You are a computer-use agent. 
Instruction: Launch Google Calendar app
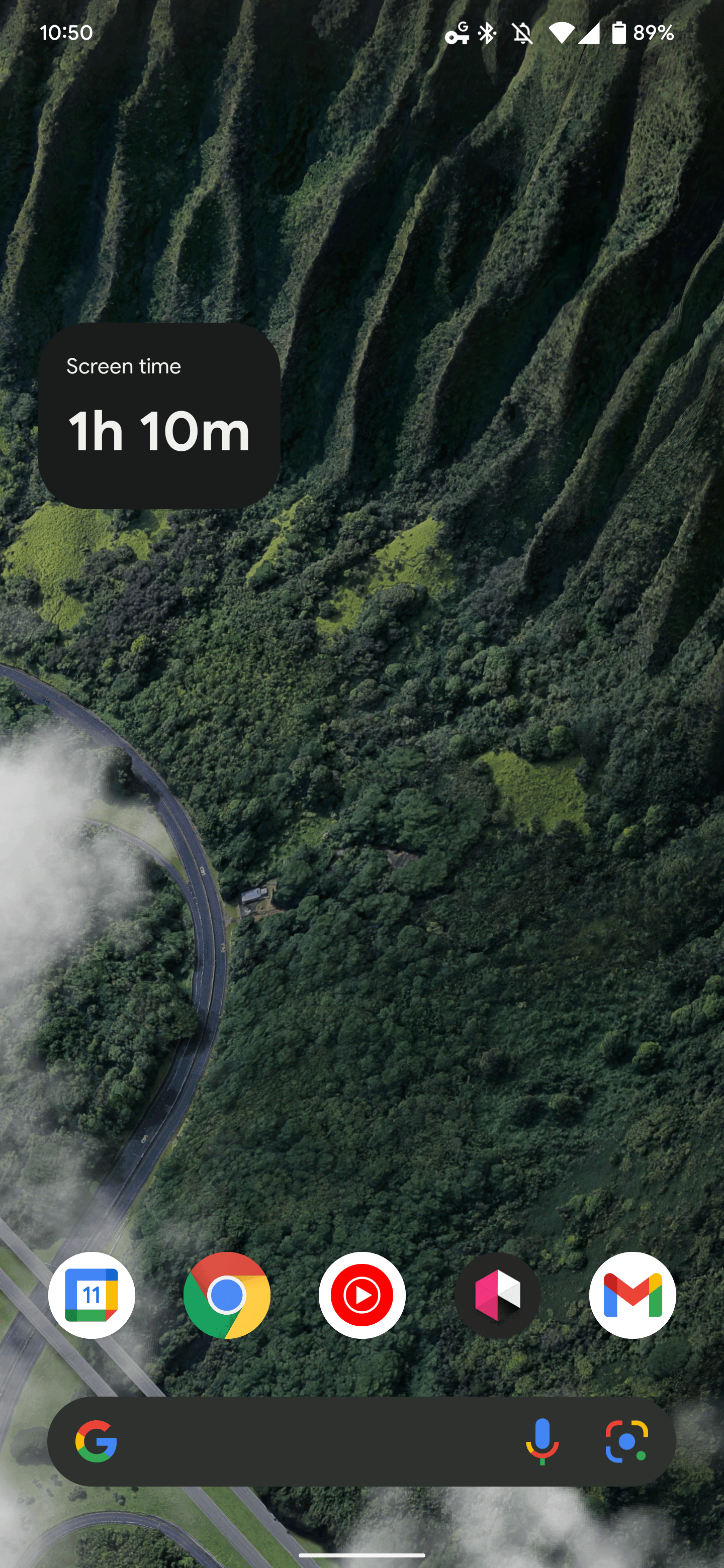click(92, 1295)
